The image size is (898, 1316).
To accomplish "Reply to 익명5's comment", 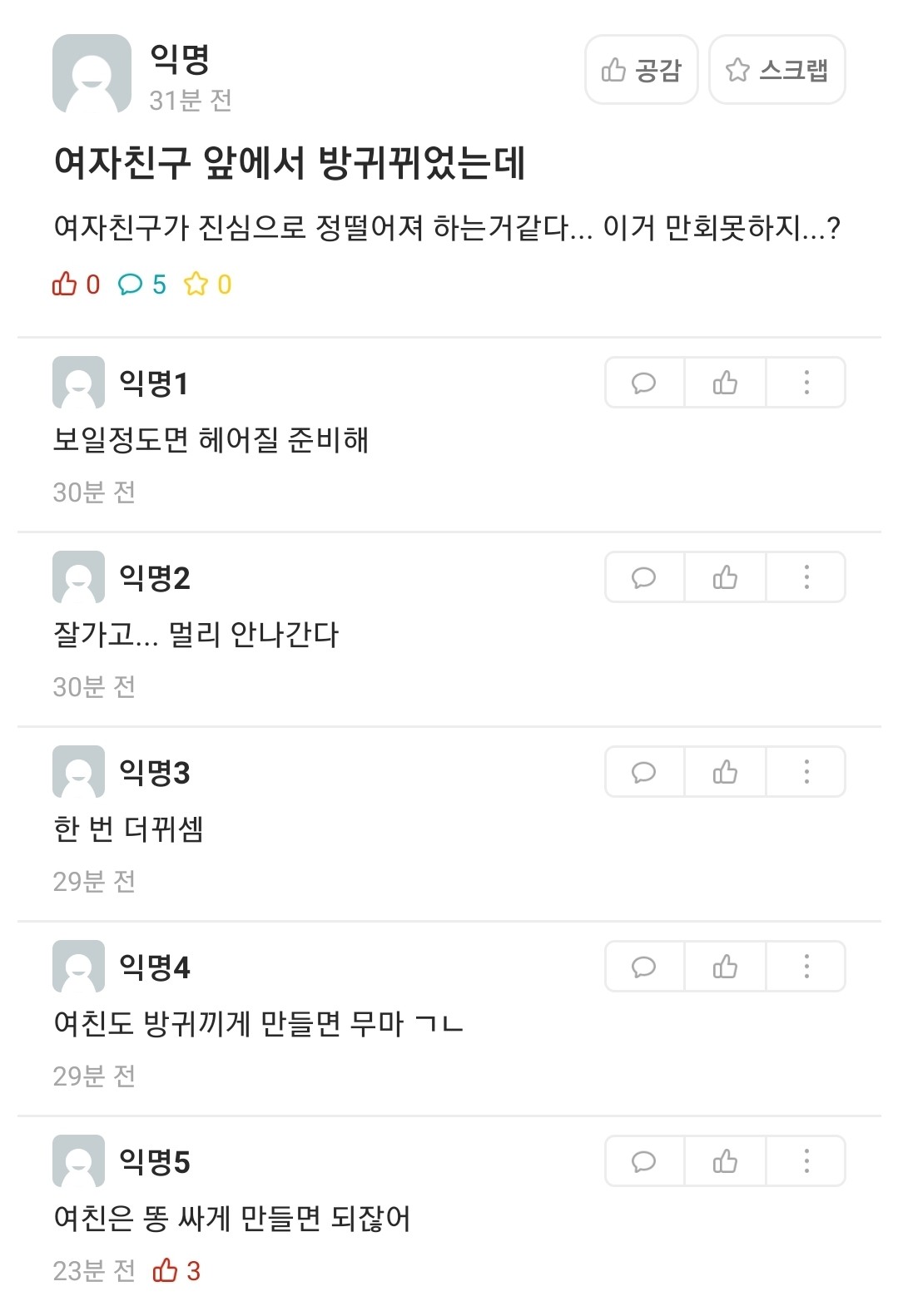I will pyautogui.click(x=644, y=1161).
